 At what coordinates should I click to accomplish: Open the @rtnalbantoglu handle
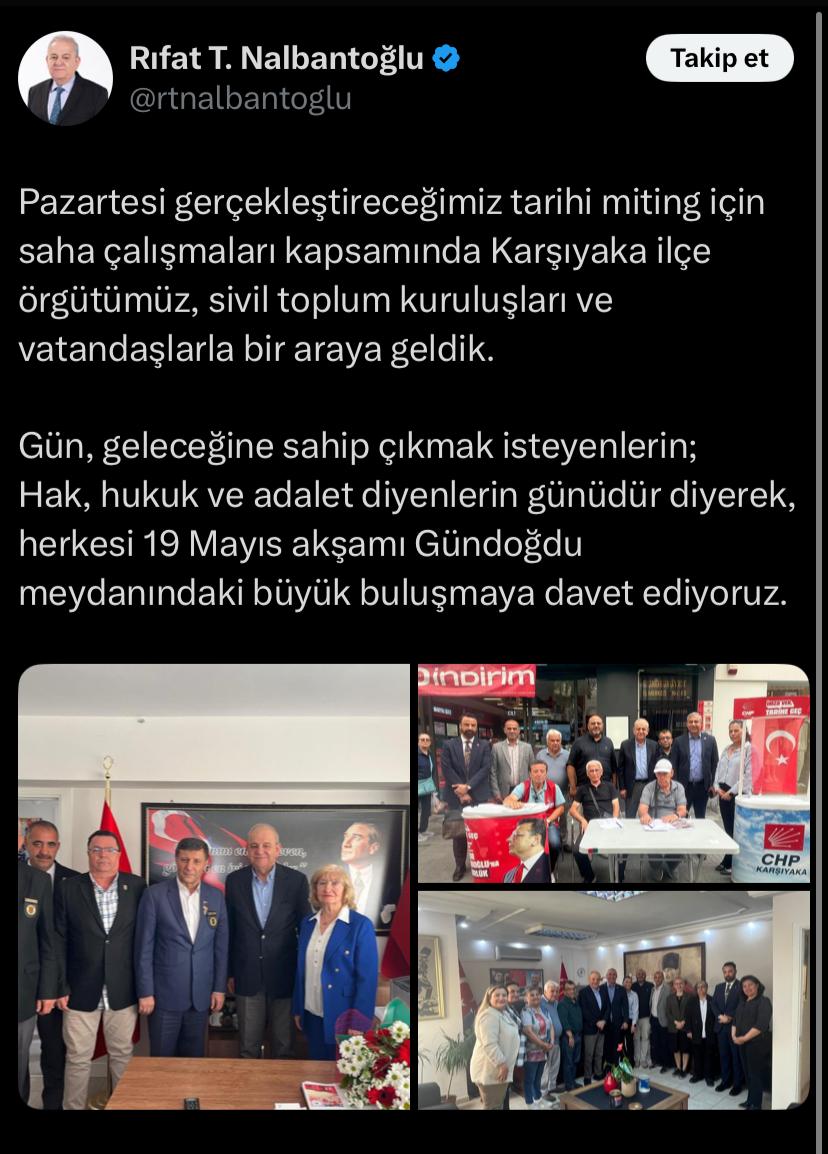coord(240,99)
